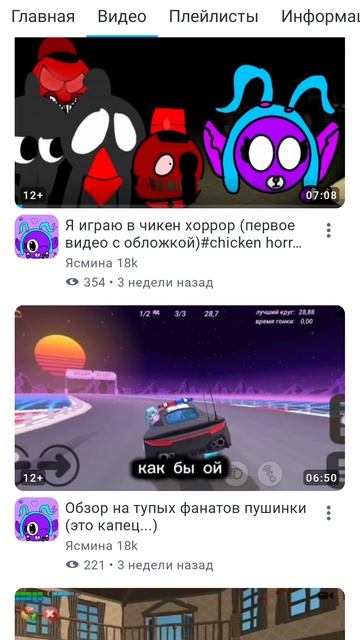Play the chicken horror video thumbnail

coord(180,122)
